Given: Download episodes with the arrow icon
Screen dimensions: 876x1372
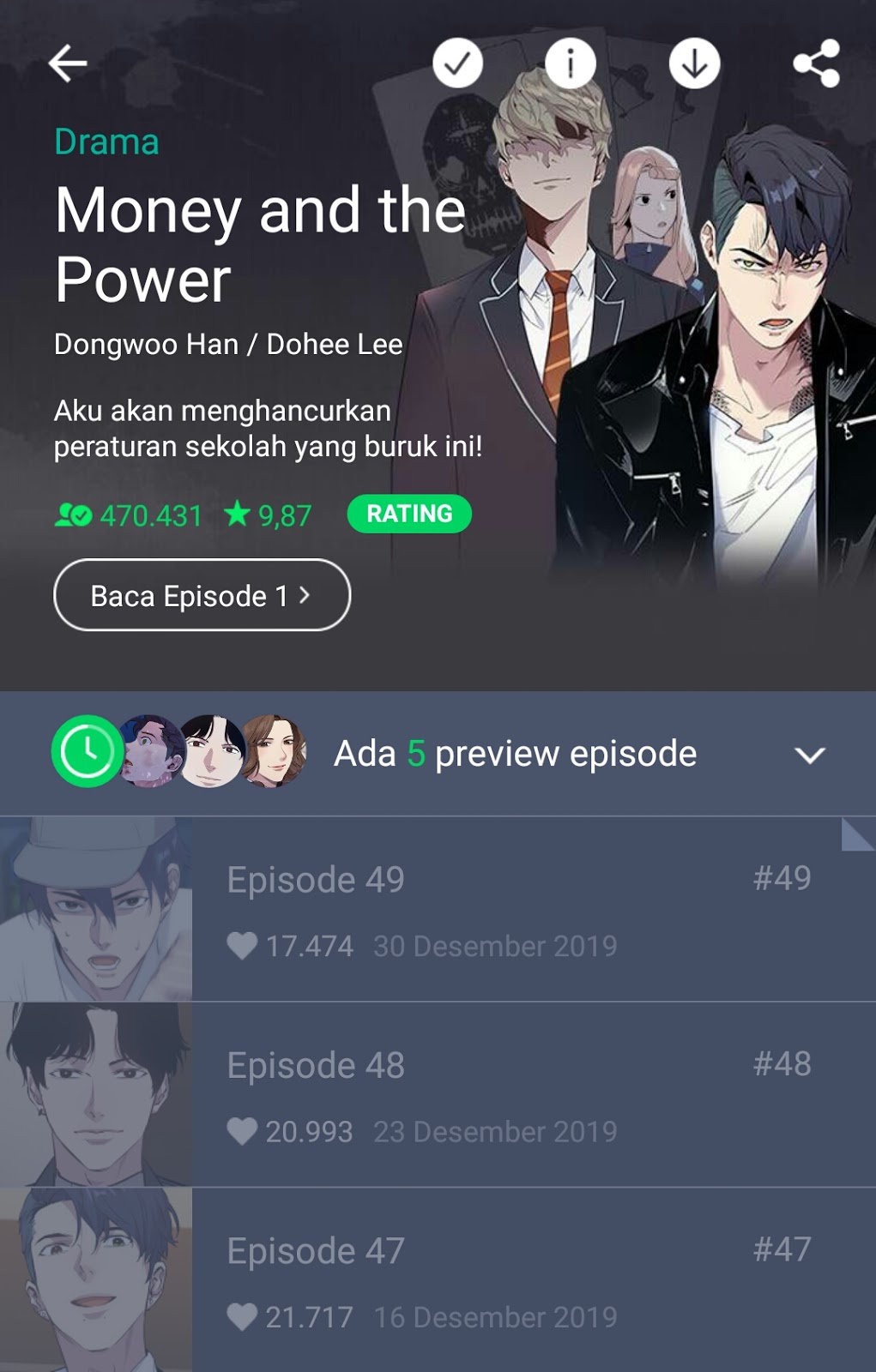Looking at the screenshot, I should pyautogui.click(x=694, y=63).
